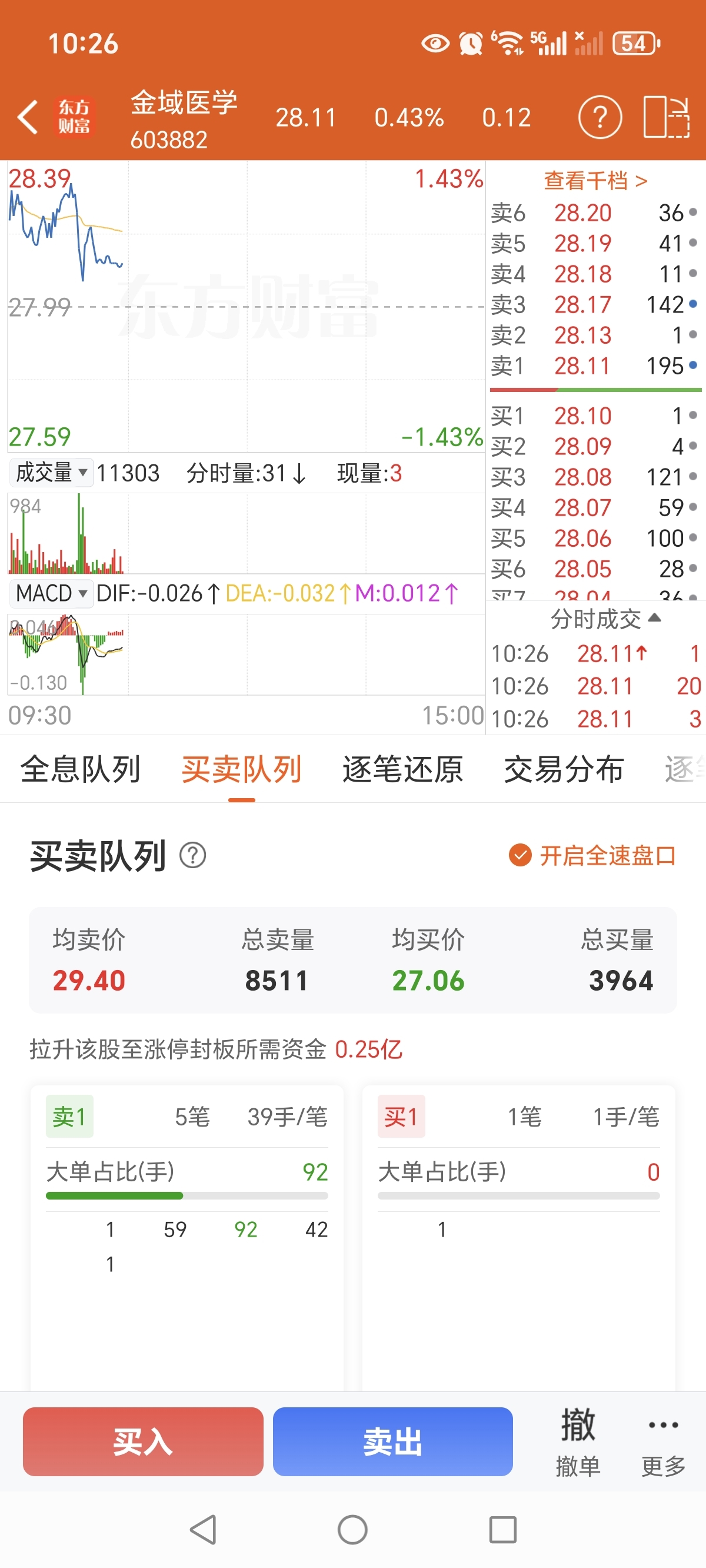Go back using the top-left arrow

pyautogui.click(x=28, y=117)
